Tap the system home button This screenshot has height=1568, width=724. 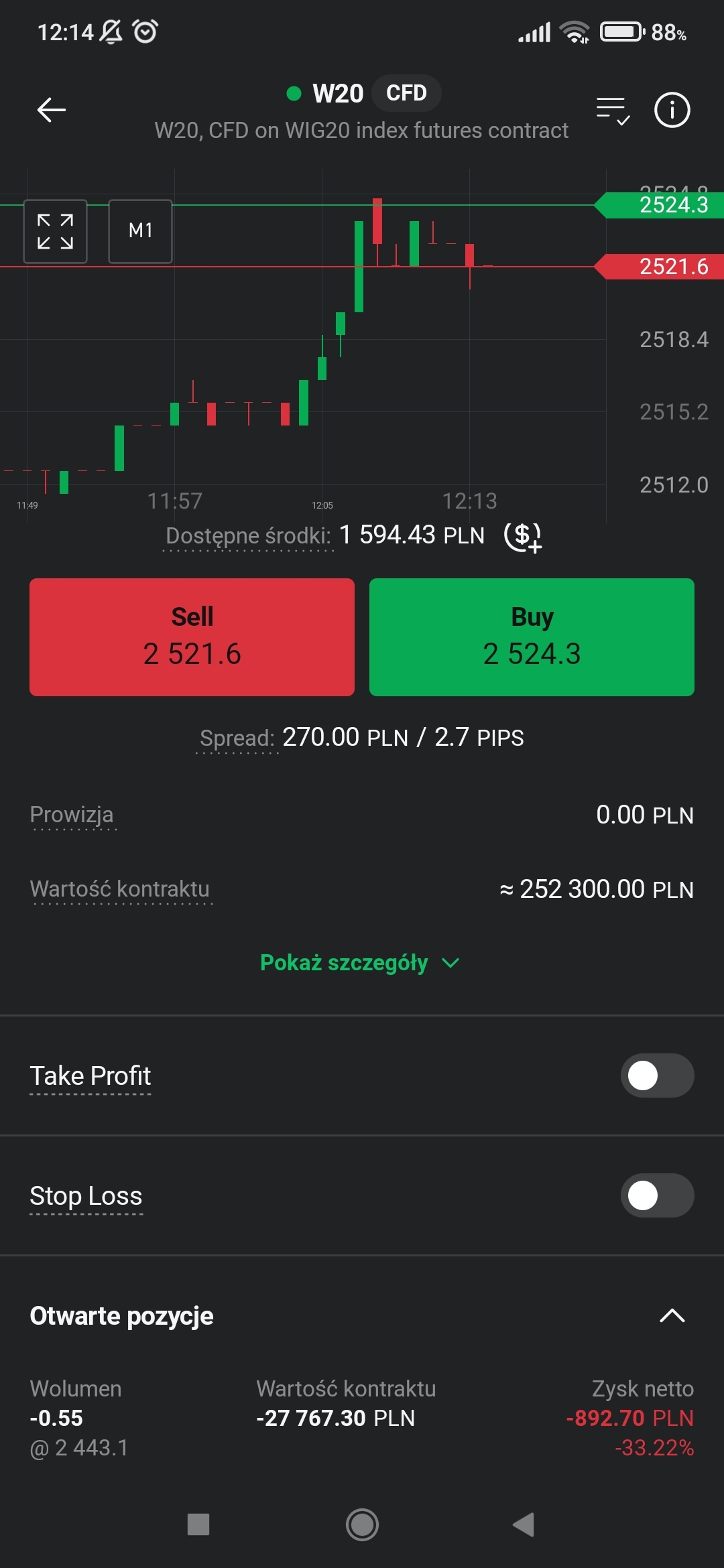pyautogui.click(x=362, y=1524)
